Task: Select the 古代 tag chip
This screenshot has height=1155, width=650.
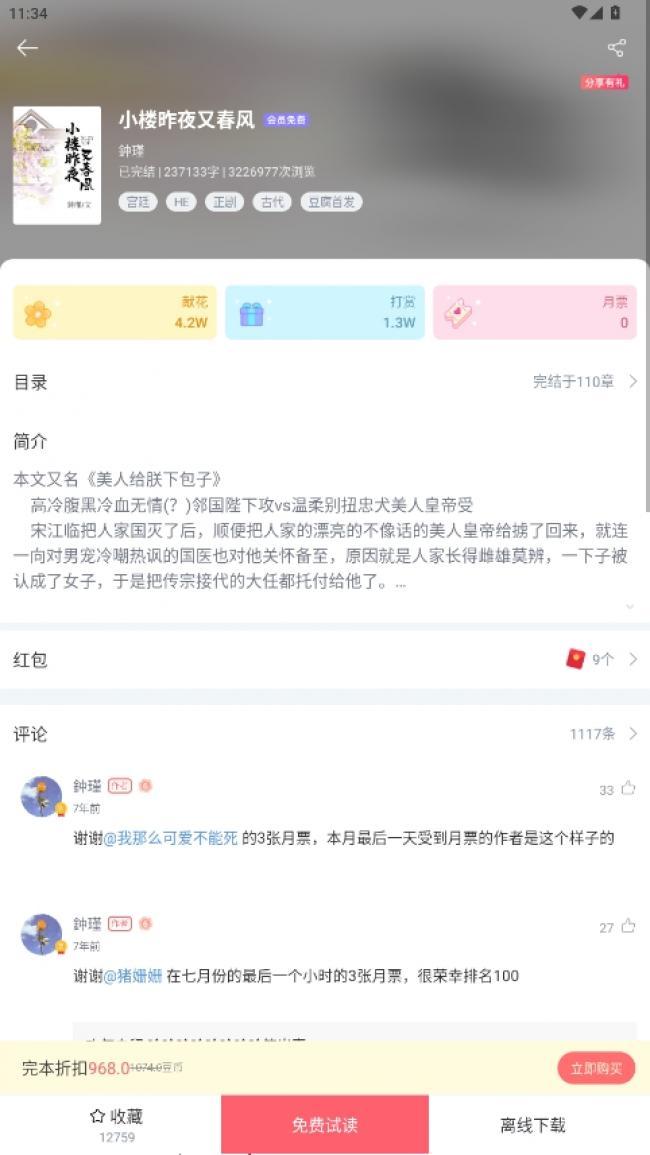Action: [x=272, y=202]
